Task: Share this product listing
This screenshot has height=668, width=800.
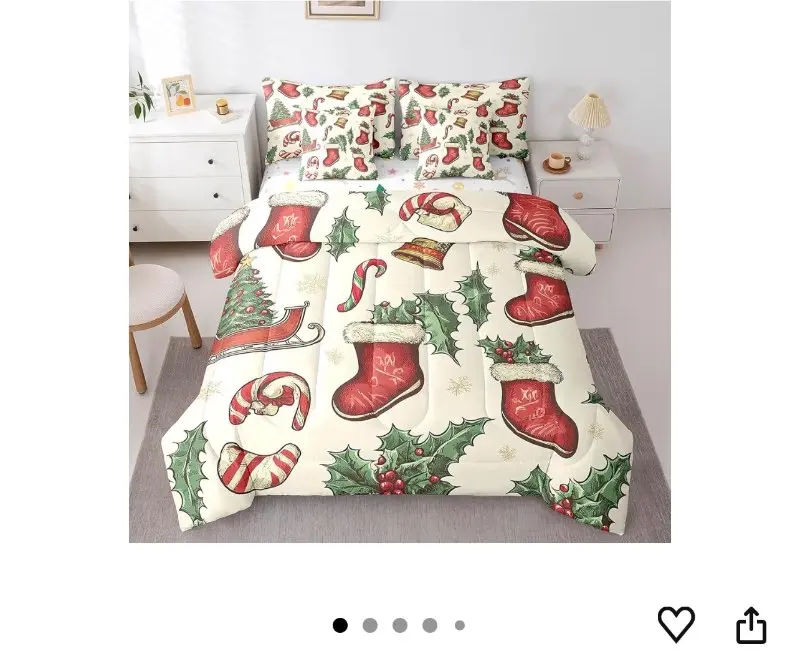Action: point(751,625)
